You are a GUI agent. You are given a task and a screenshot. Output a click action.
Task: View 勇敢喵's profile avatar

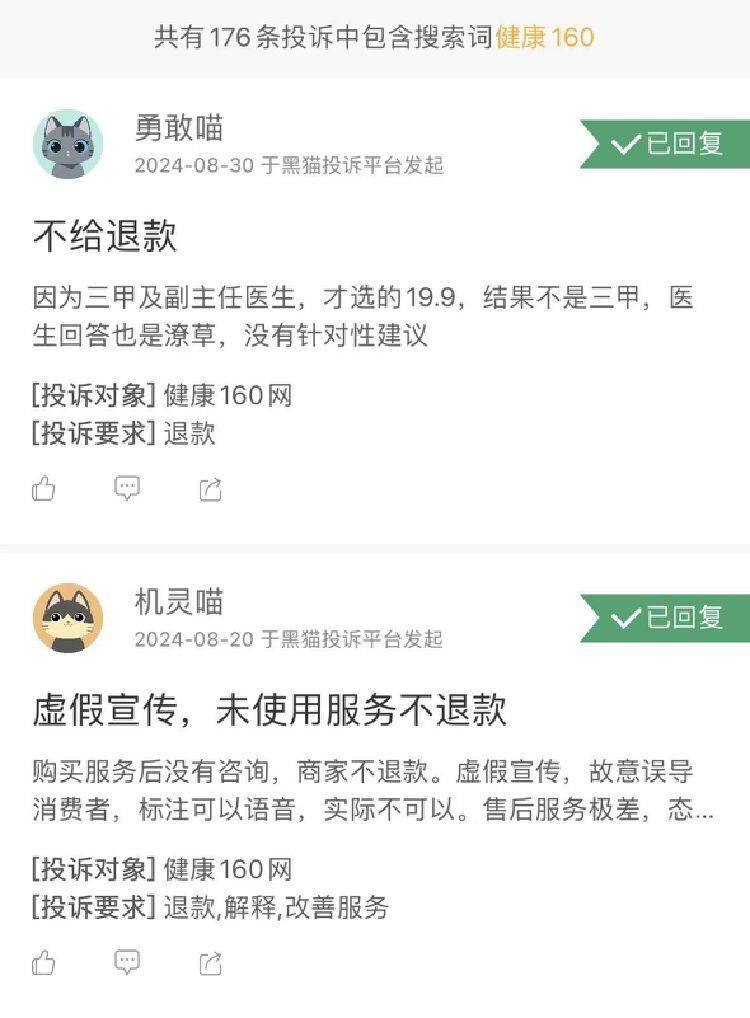[68, 144]
